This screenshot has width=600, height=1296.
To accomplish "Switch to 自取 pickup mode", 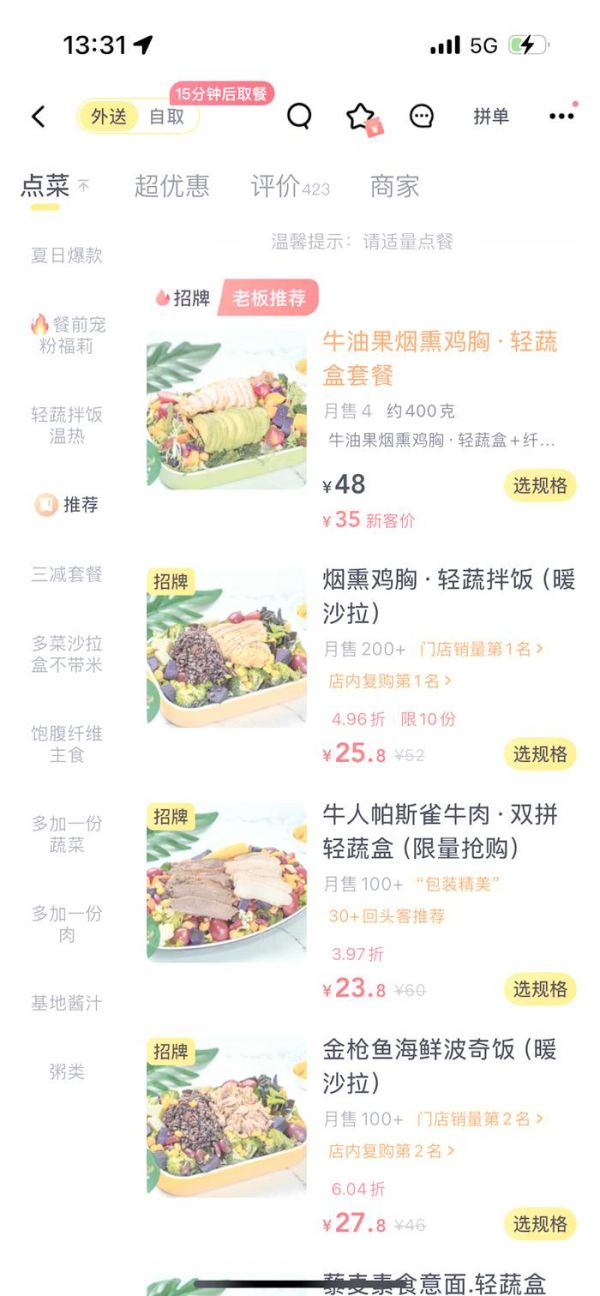I will 167,117.
